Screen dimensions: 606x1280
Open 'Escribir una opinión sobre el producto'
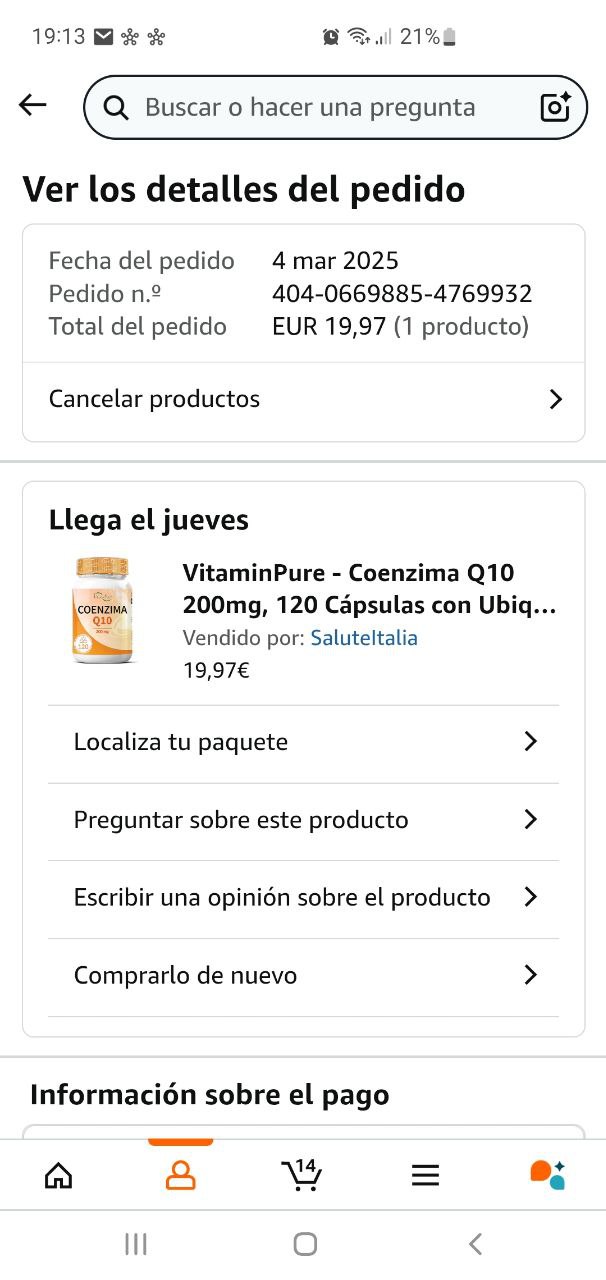point(303,897)
